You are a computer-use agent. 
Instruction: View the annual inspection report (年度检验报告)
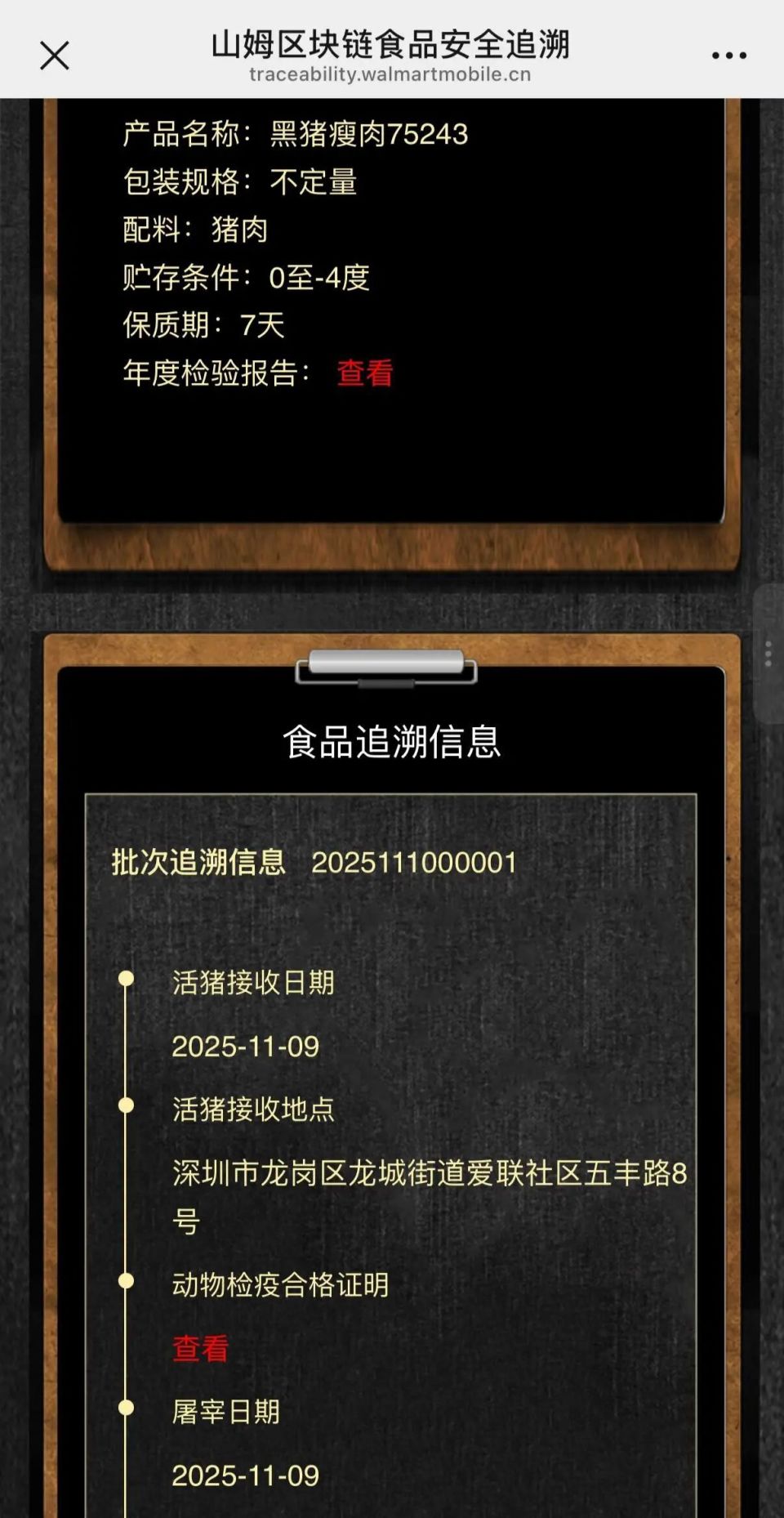click(x=365, y=373)
